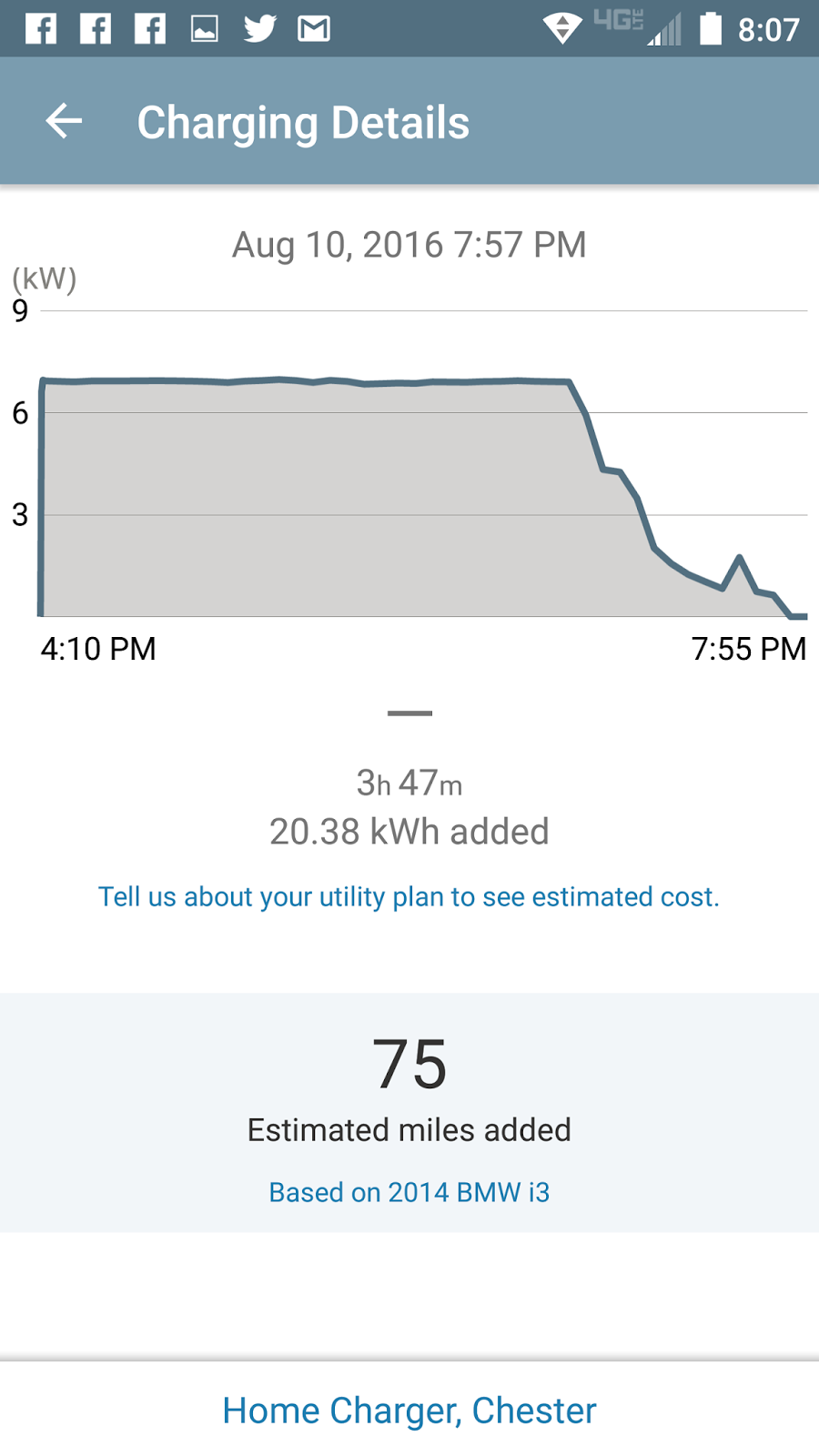Screen dimensions: 819x1456
Task: Go back from Charging Details
Action: click(x=64, y=122)
